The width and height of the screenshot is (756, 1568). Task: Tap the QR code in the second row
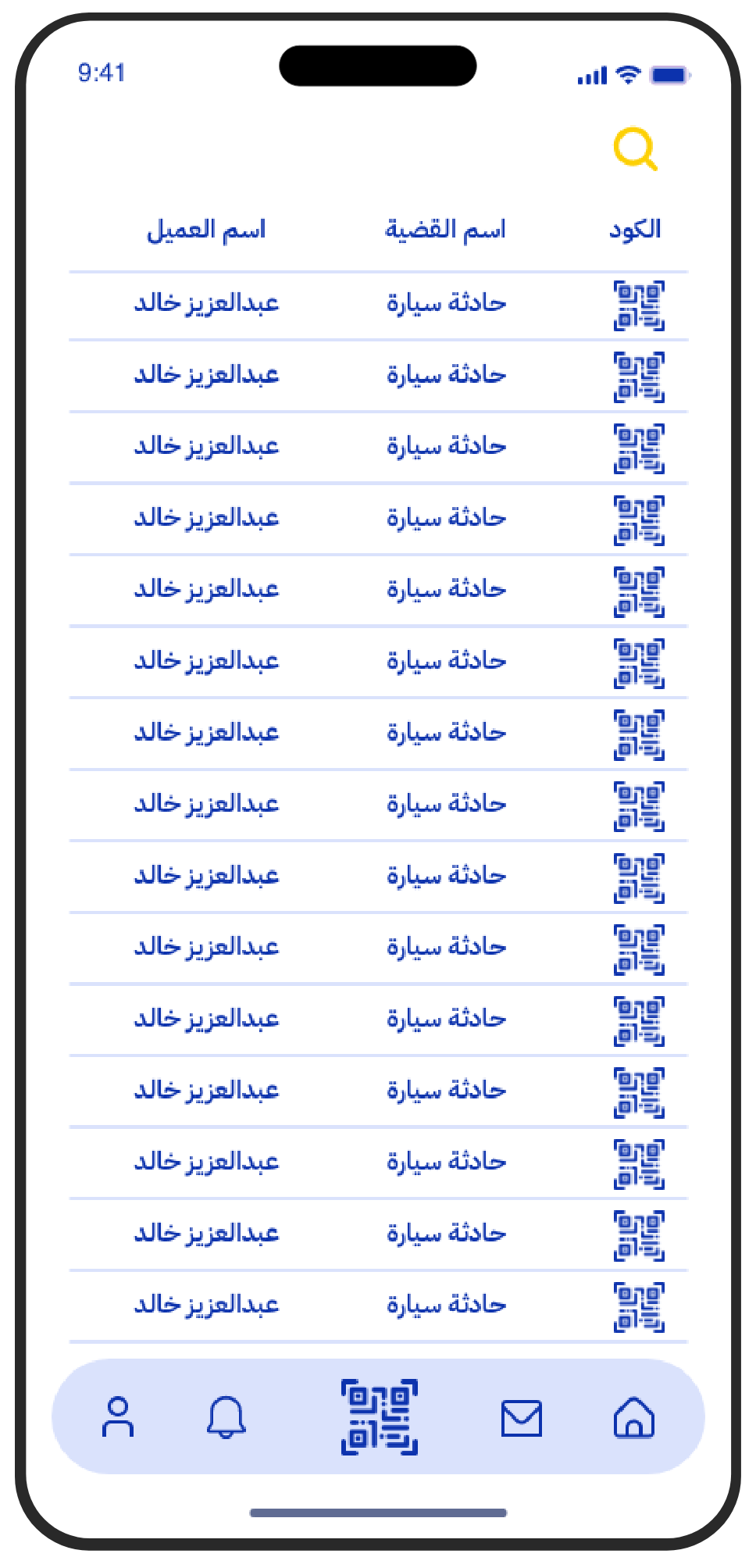[x=639, y=376]
